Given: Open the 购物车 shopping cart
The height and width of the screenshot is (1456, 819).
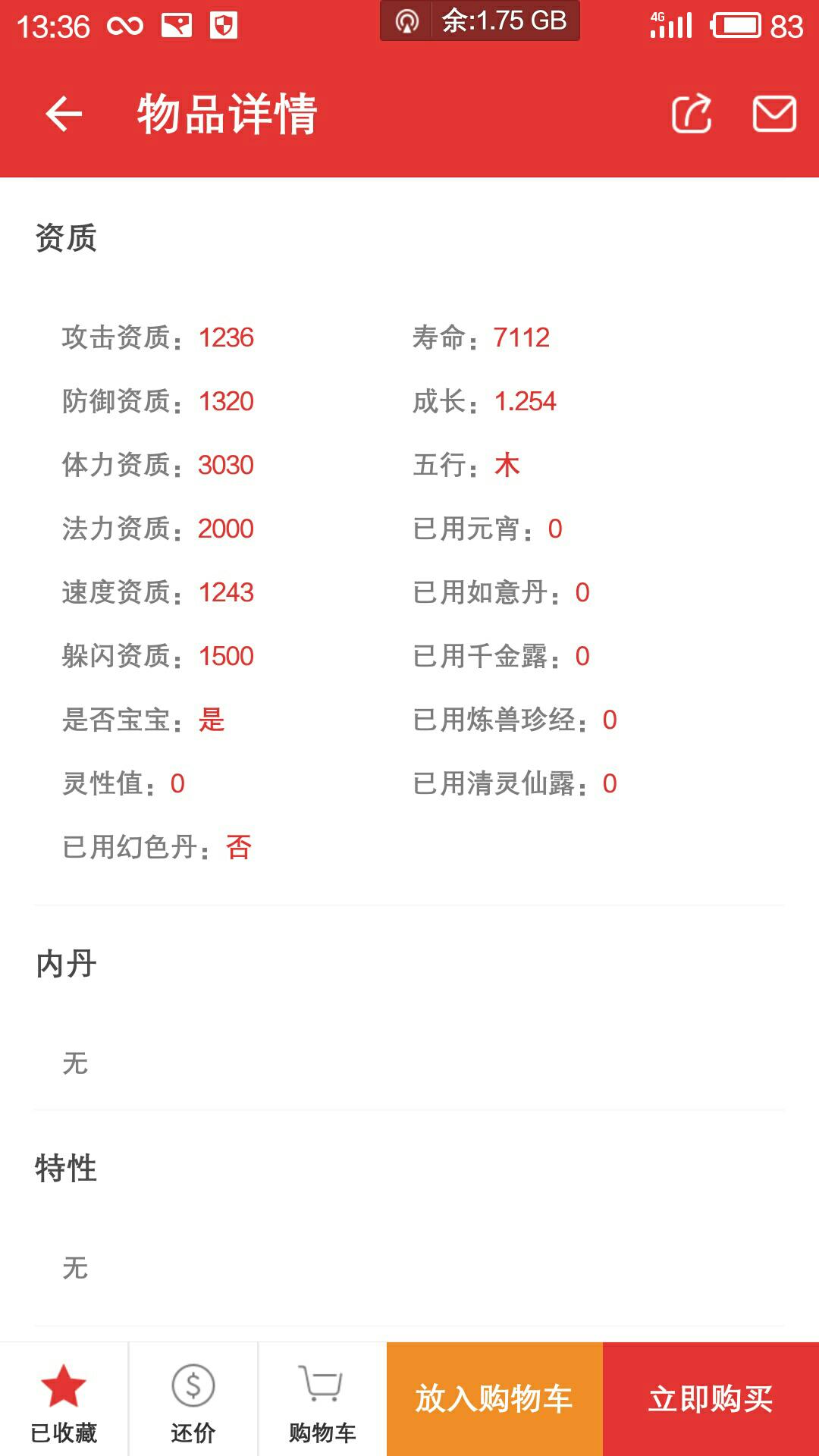Looking at the screenshot, I should (322, 1399).
